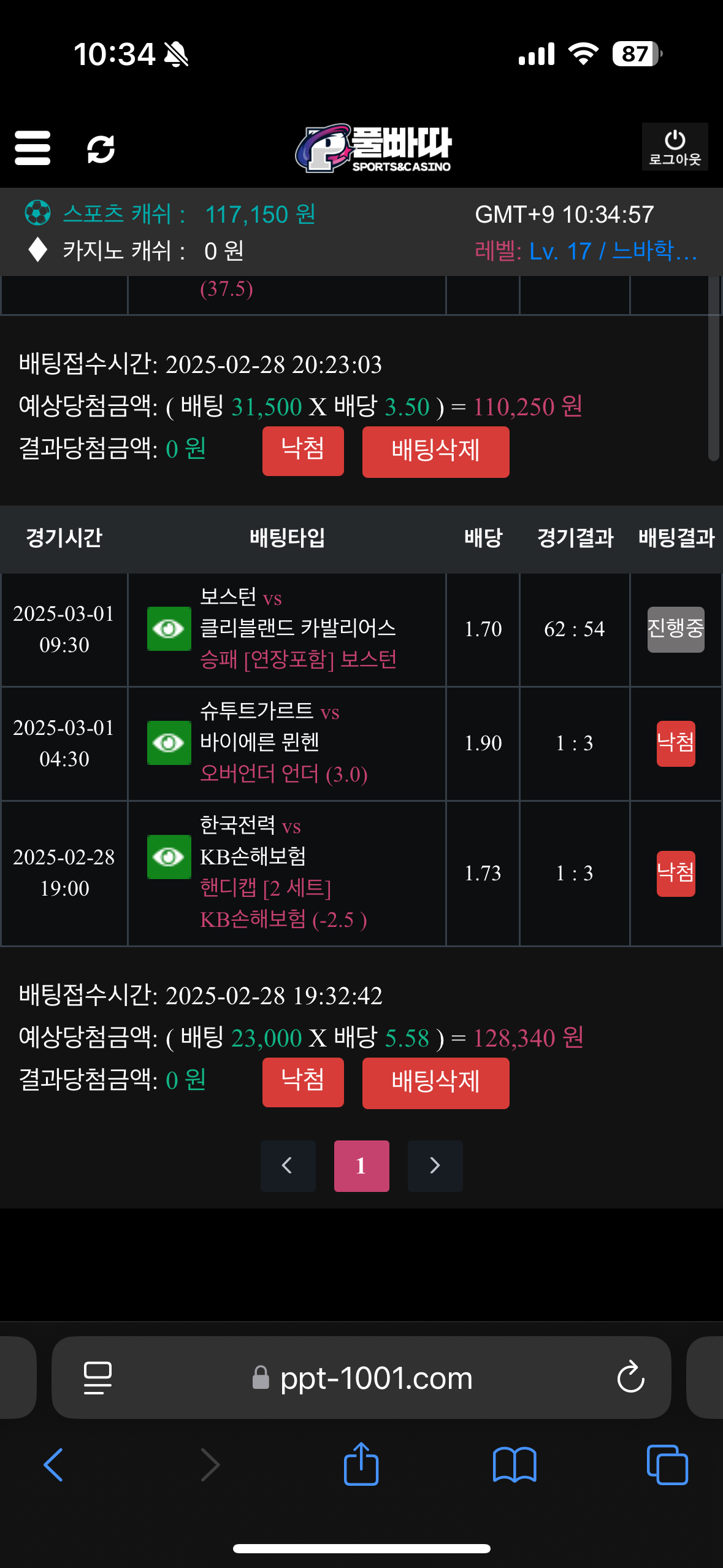Delete the 31,500 won bet with 배팅삭제
723x1568 pixels.
[x=435, y=452]
